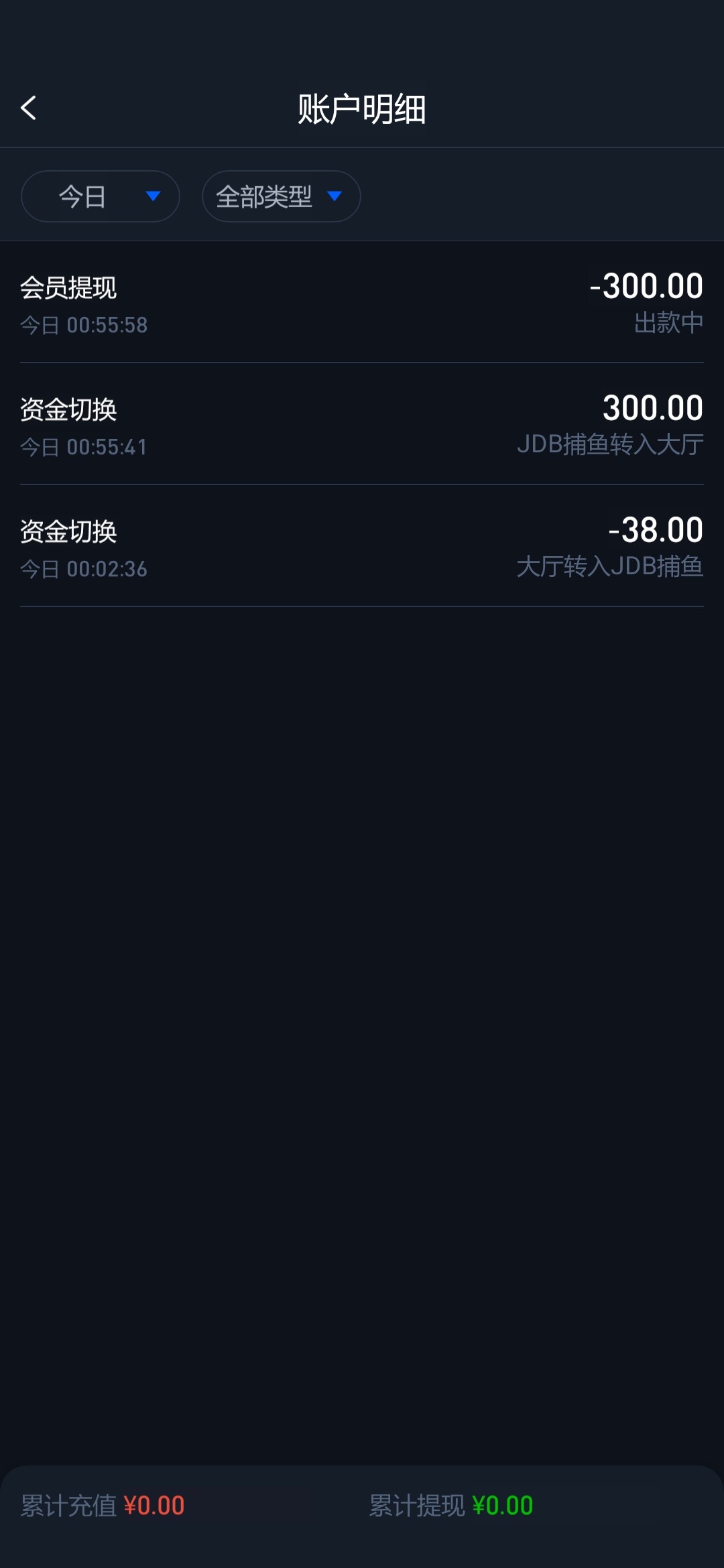Click the back arrow to return

pyautogui.click(x=29, y=107)
